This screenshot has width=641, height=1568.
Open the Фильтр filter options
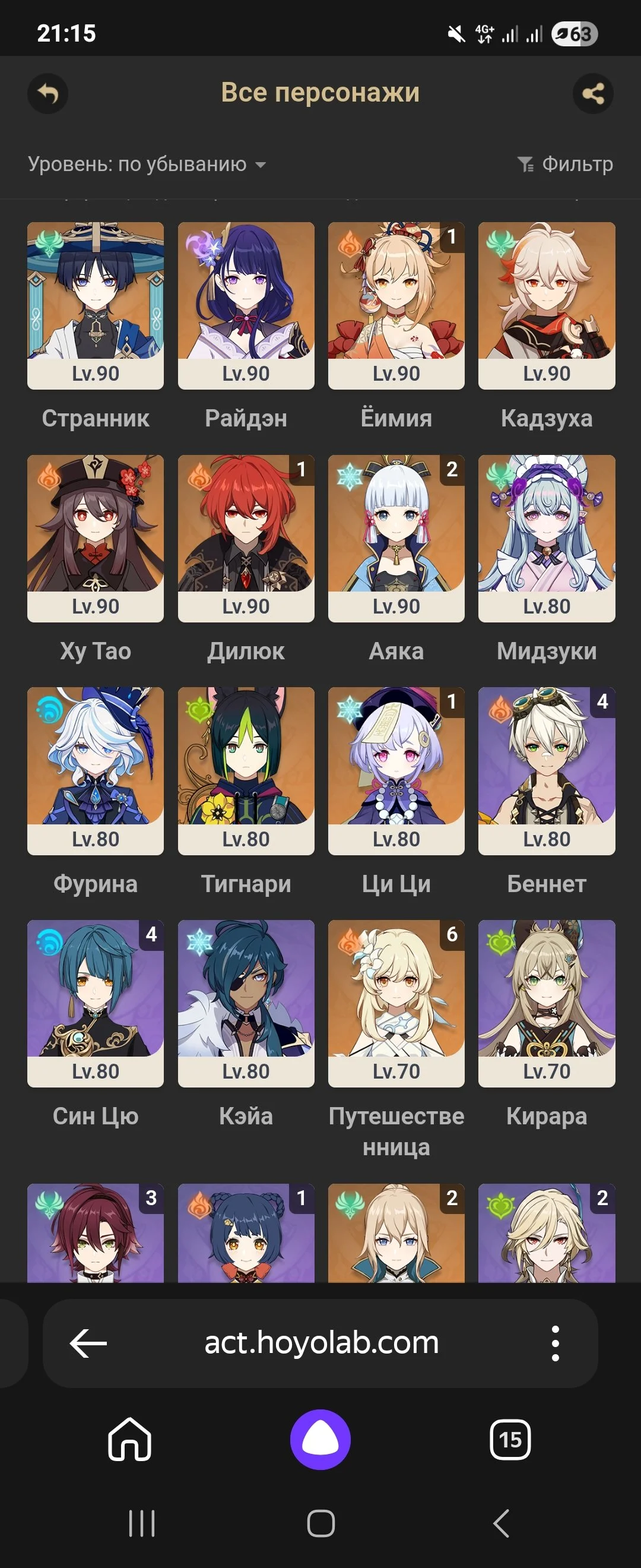(565, 165)
